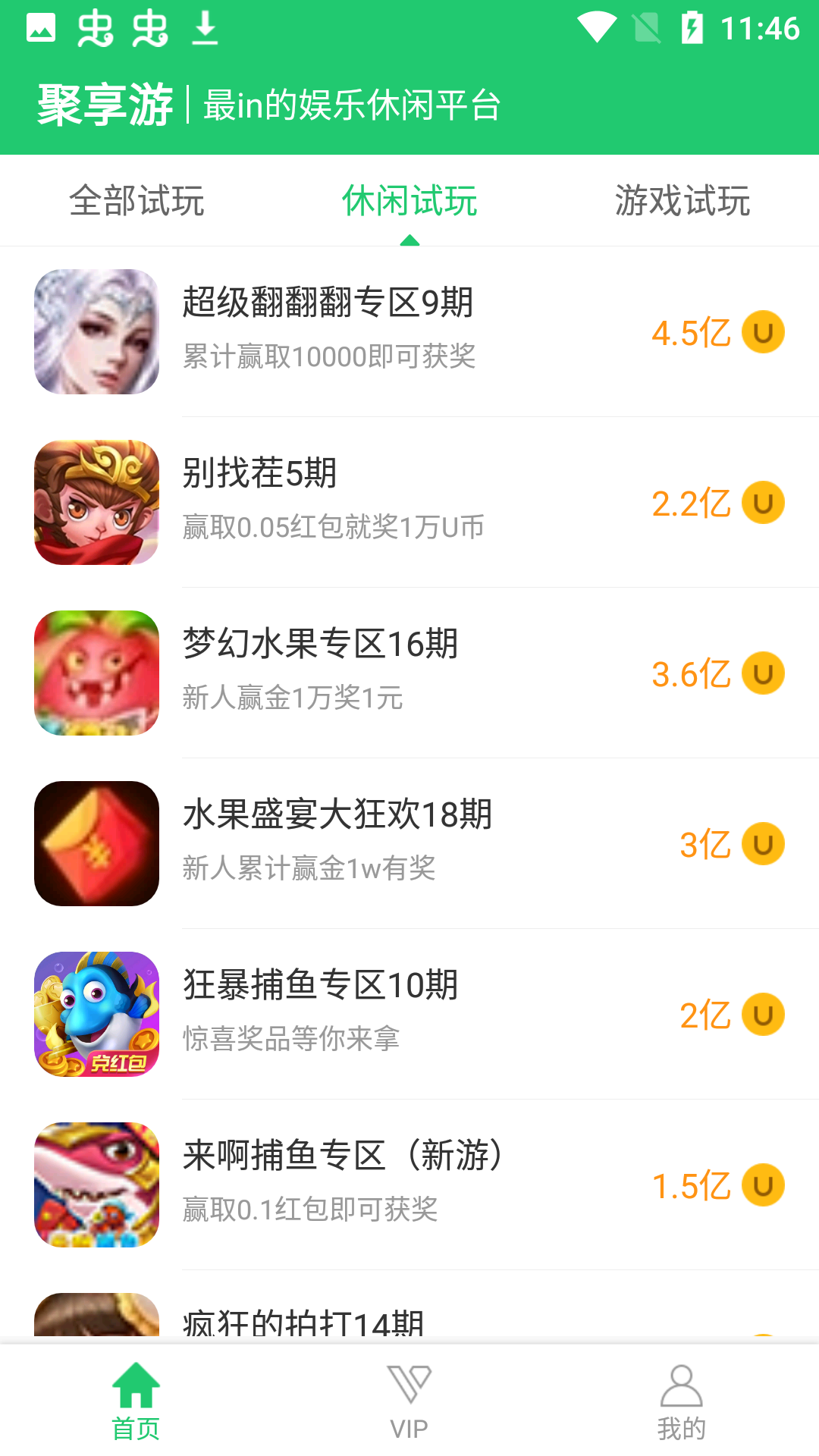Tap the download icon in the status bar
Viewport: 819px width, 1456px height.
[205, 29]
